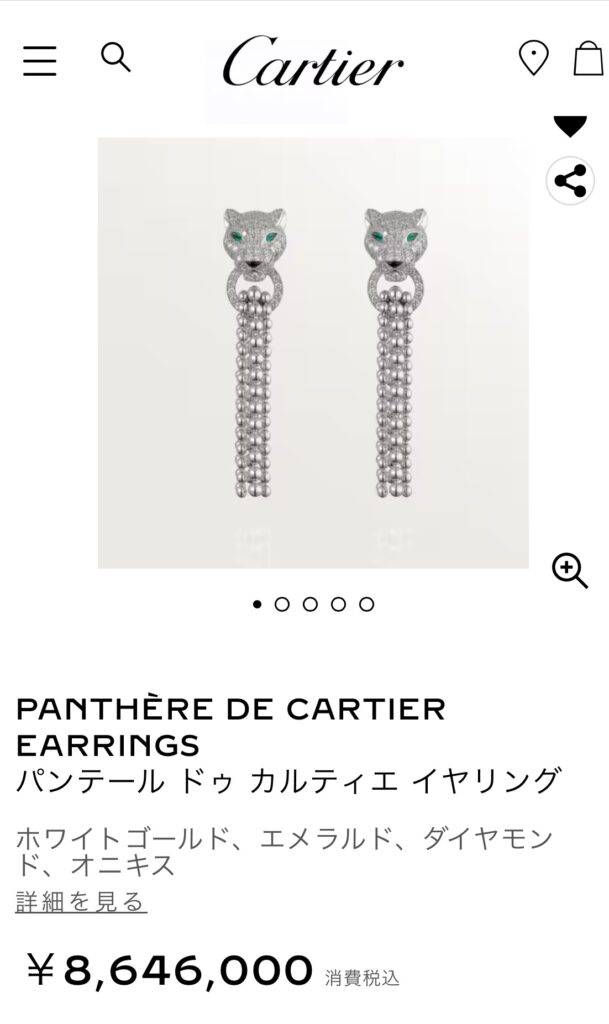Zoom into the product image
The image size is (609, 1024).
[570, 570]
